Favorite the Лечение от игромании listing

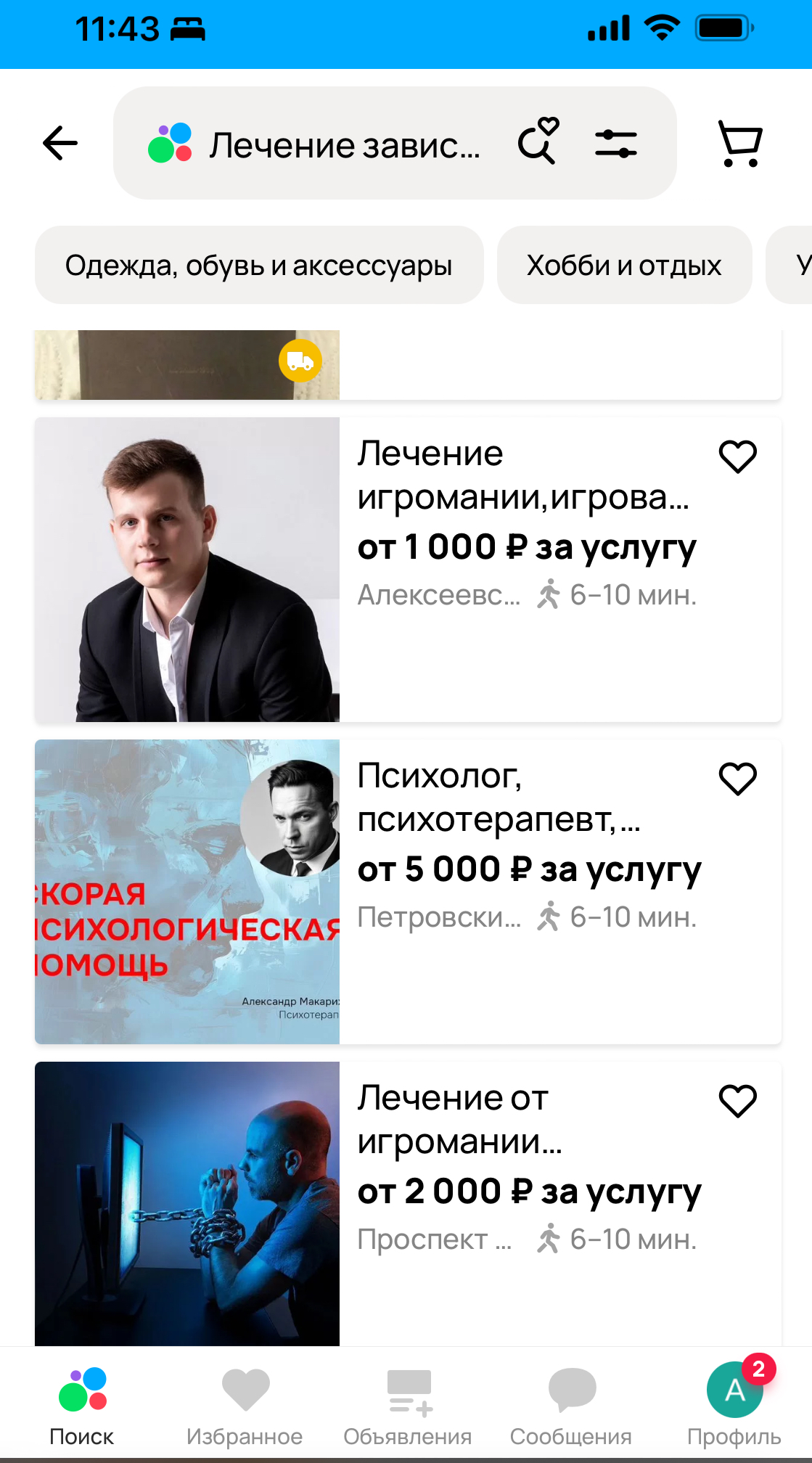click(737, 1102)
